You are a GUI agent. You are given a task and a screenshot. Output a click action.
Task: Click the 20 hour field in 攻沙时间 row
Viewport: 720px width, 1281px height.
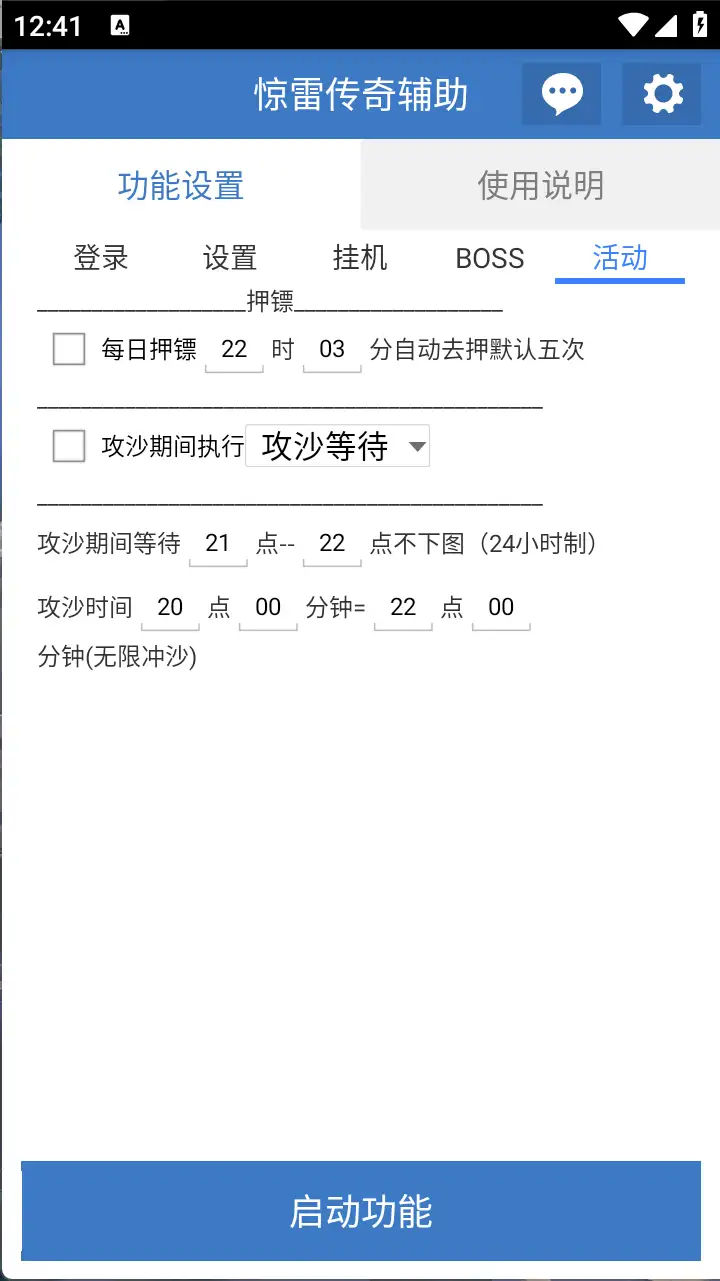coord(170,607)
